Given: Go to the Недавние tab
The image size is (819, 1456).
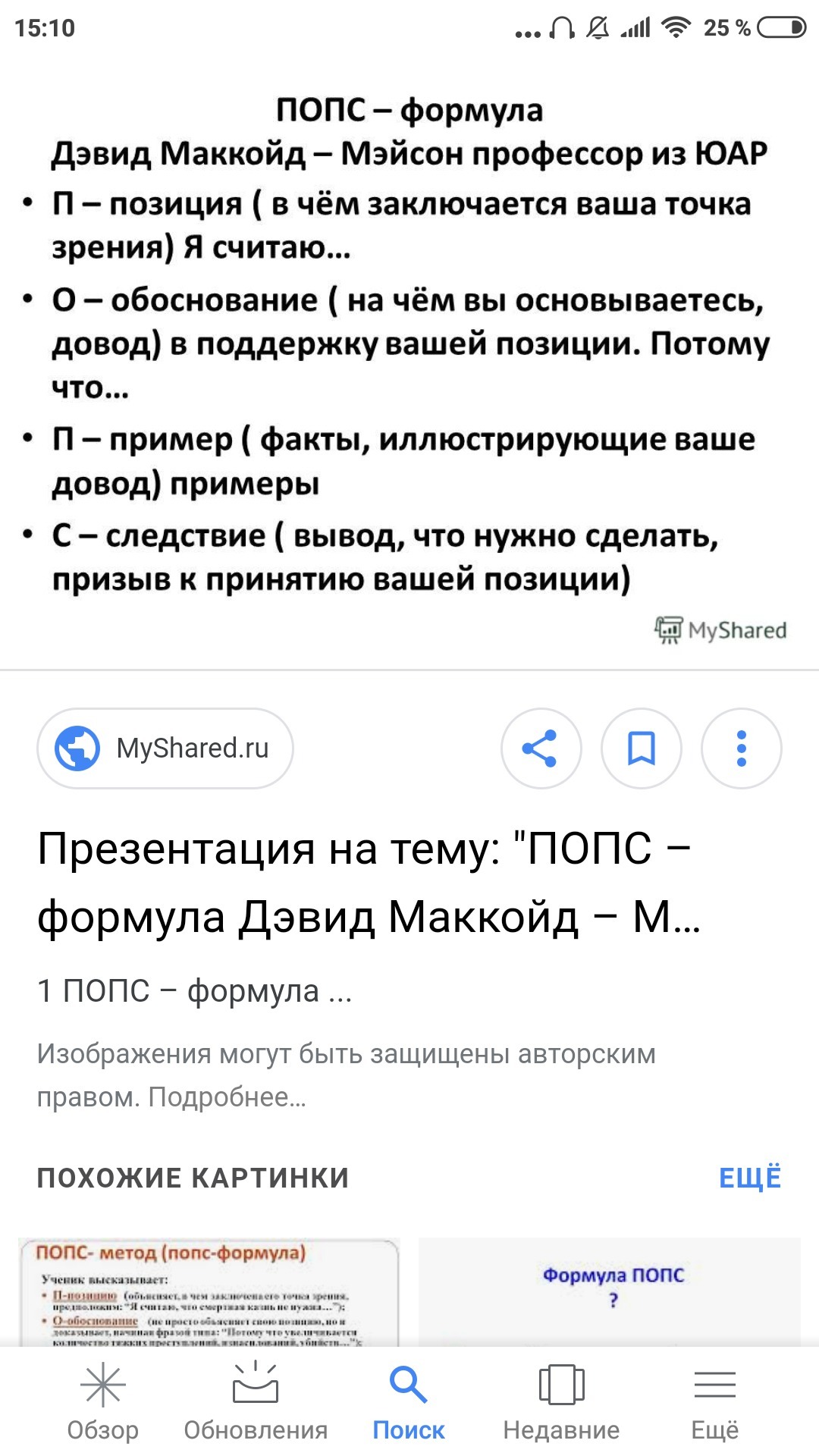Looking at the screenshot, I should click(561, 1403).
